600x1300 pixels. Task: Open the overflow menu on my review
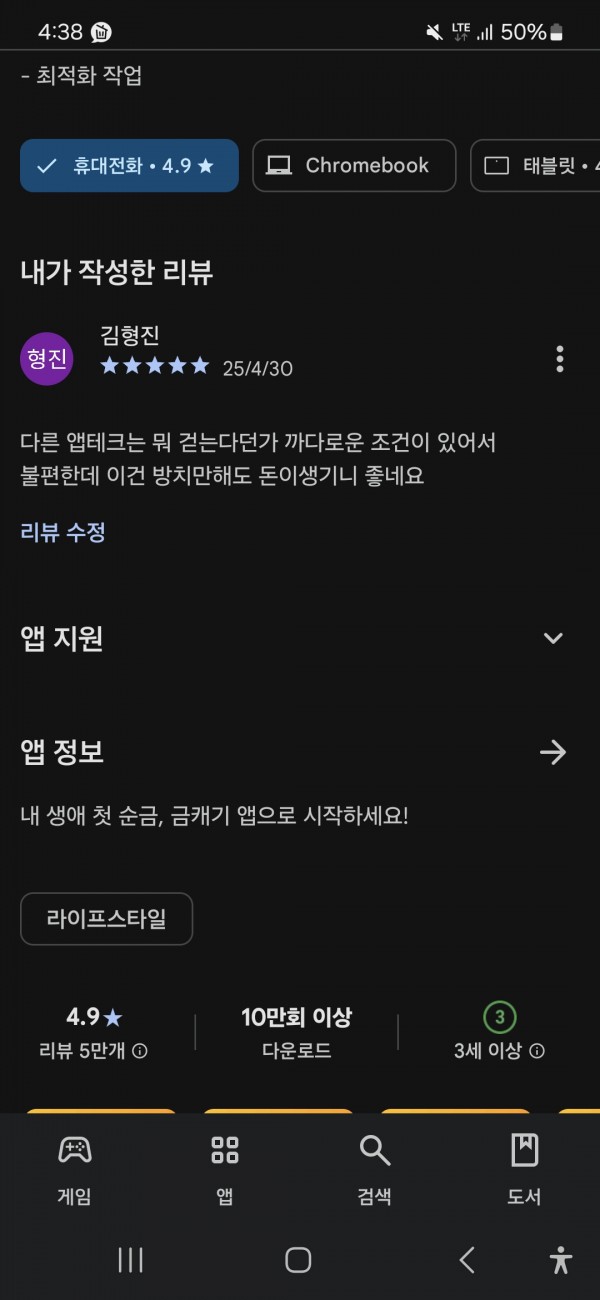click(x=559, y=358)
